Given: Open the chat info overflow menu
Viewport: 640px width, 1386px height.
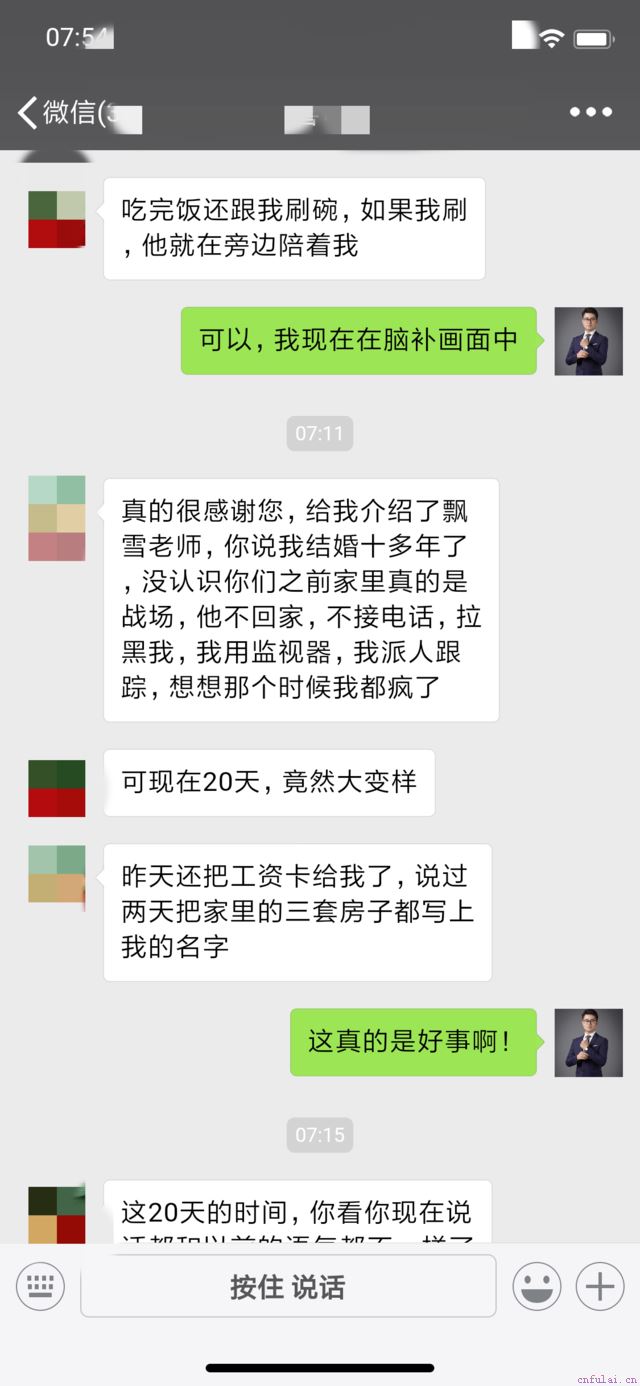Looking at the screenshot, I should point(591,112).
